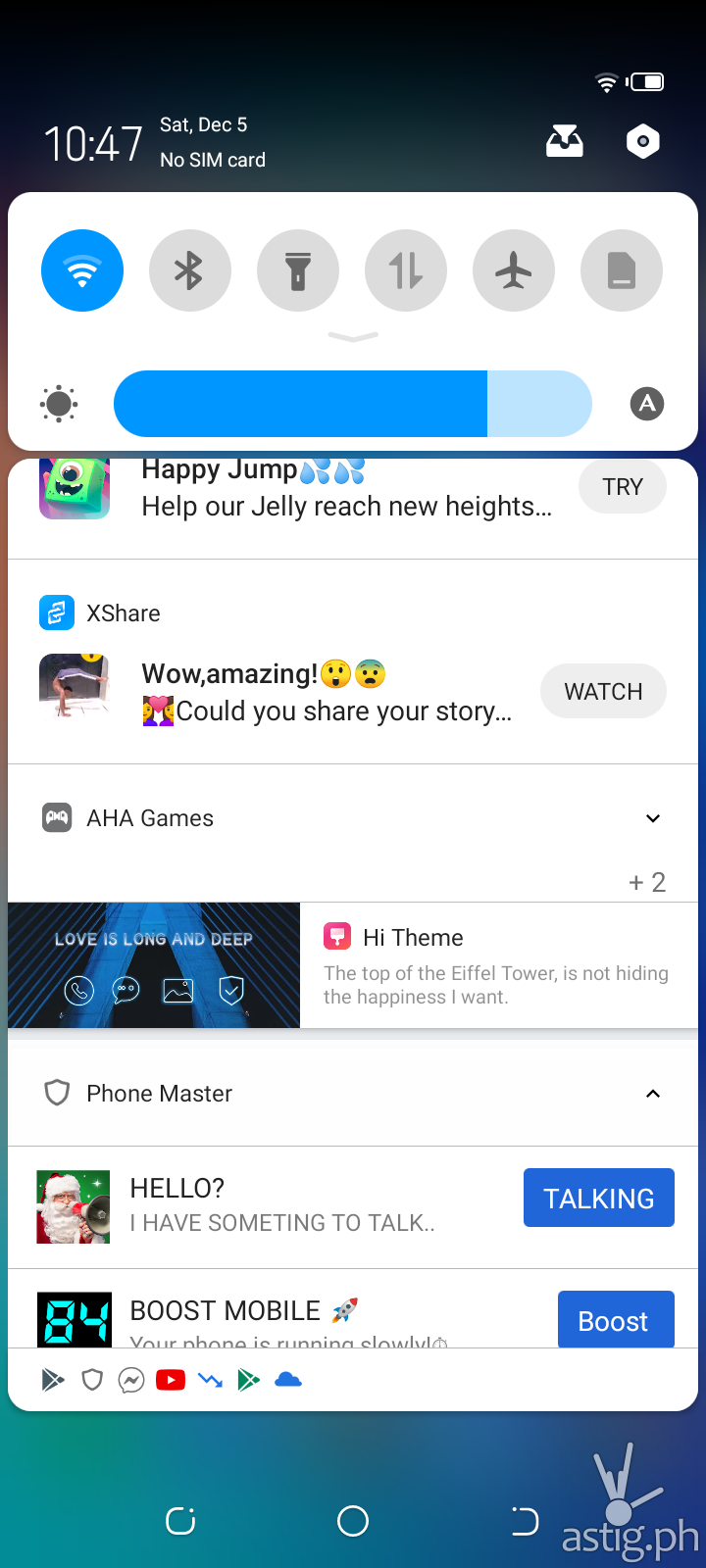Toggle mobile data on
The width and height of the screenshot is (706, 1568).
(x=406, y=270)
